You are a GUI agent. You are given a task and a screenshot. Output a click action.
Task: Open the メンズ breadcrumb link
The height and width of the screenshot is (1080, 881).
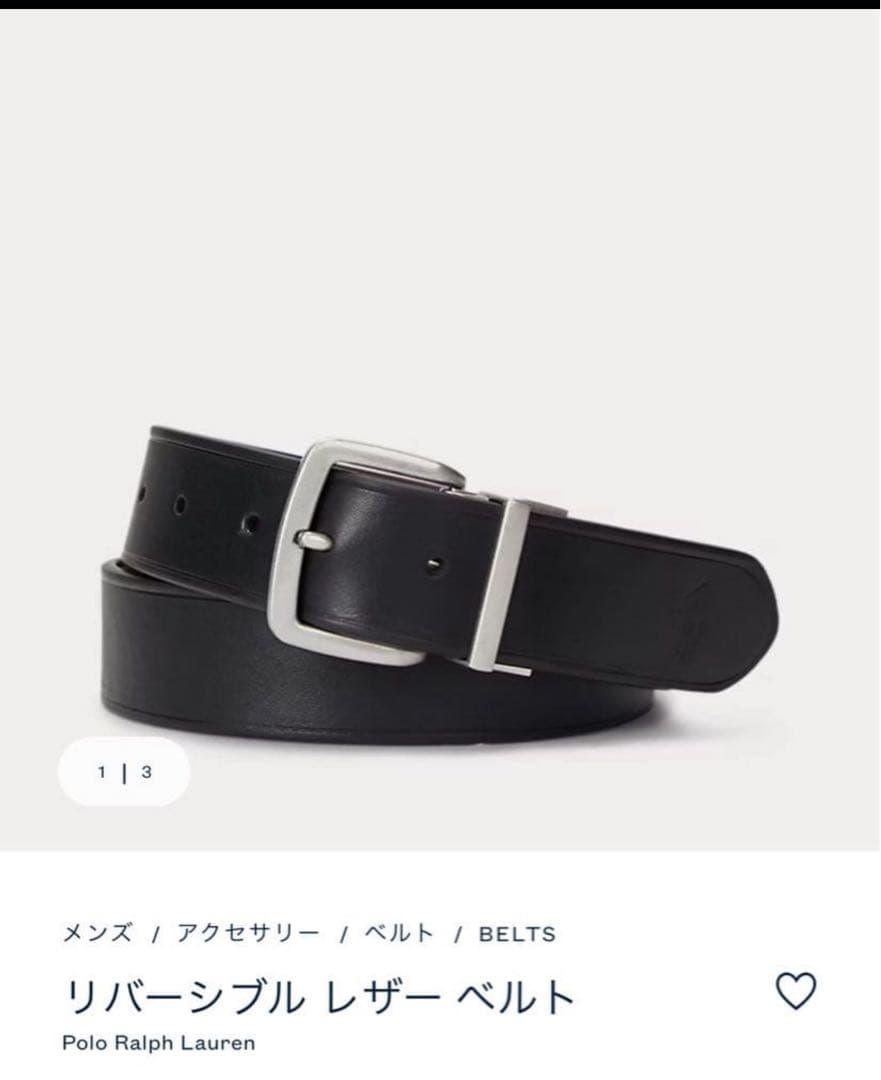pos(97,934)
